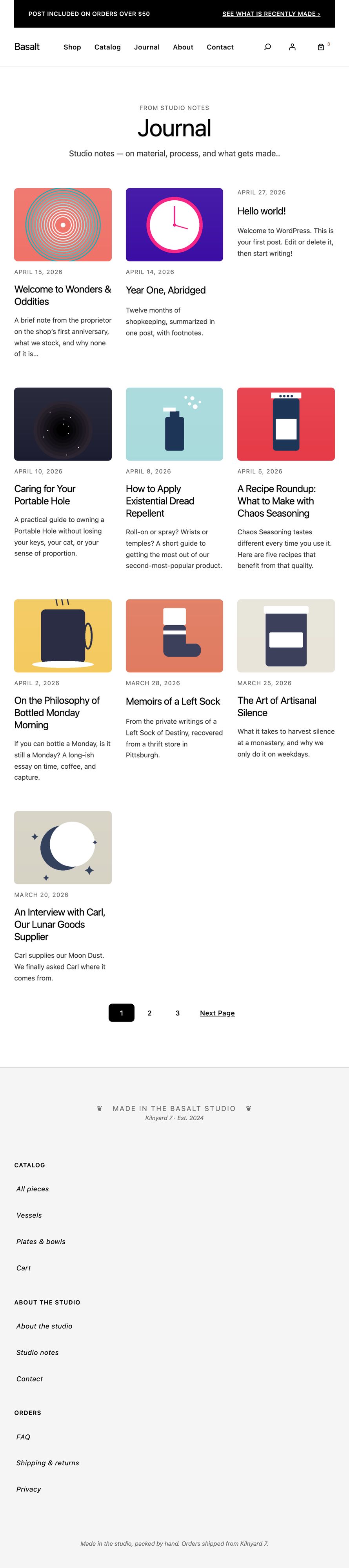
Task: Open Memoirs of a Left Sock post
Action: (x=173, y=701)
